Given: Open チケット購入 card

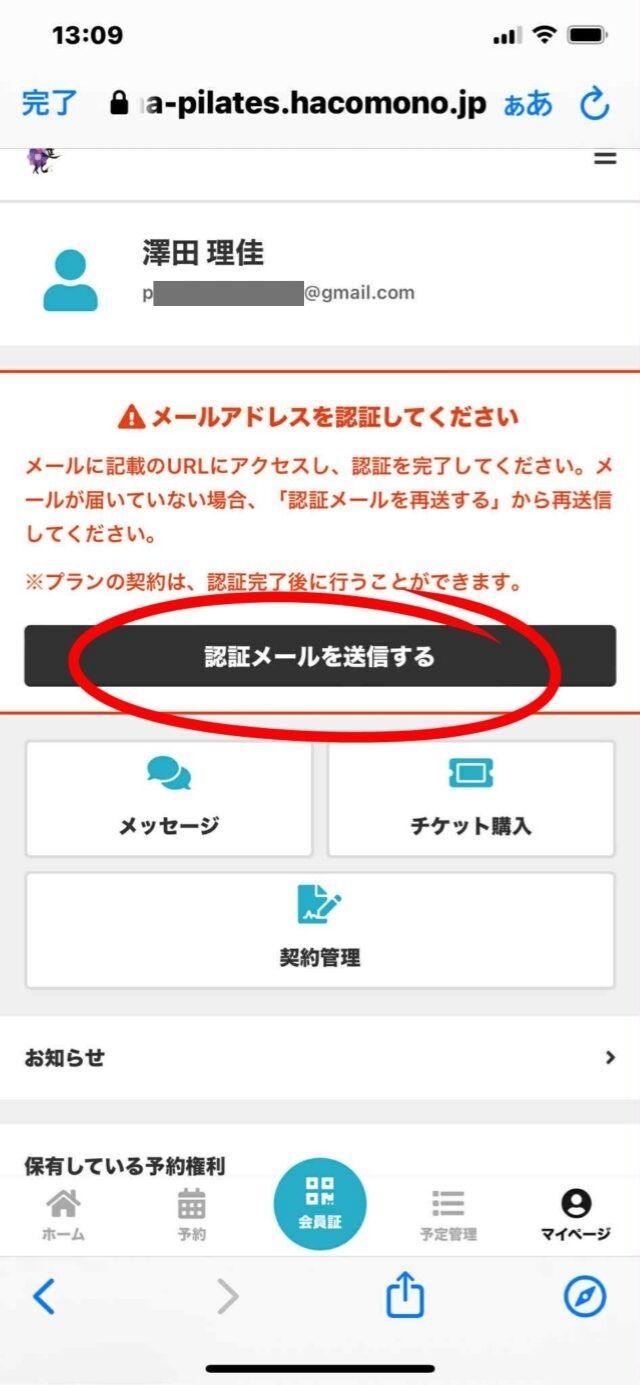Looking at the screenshot, I should (471, 798).
